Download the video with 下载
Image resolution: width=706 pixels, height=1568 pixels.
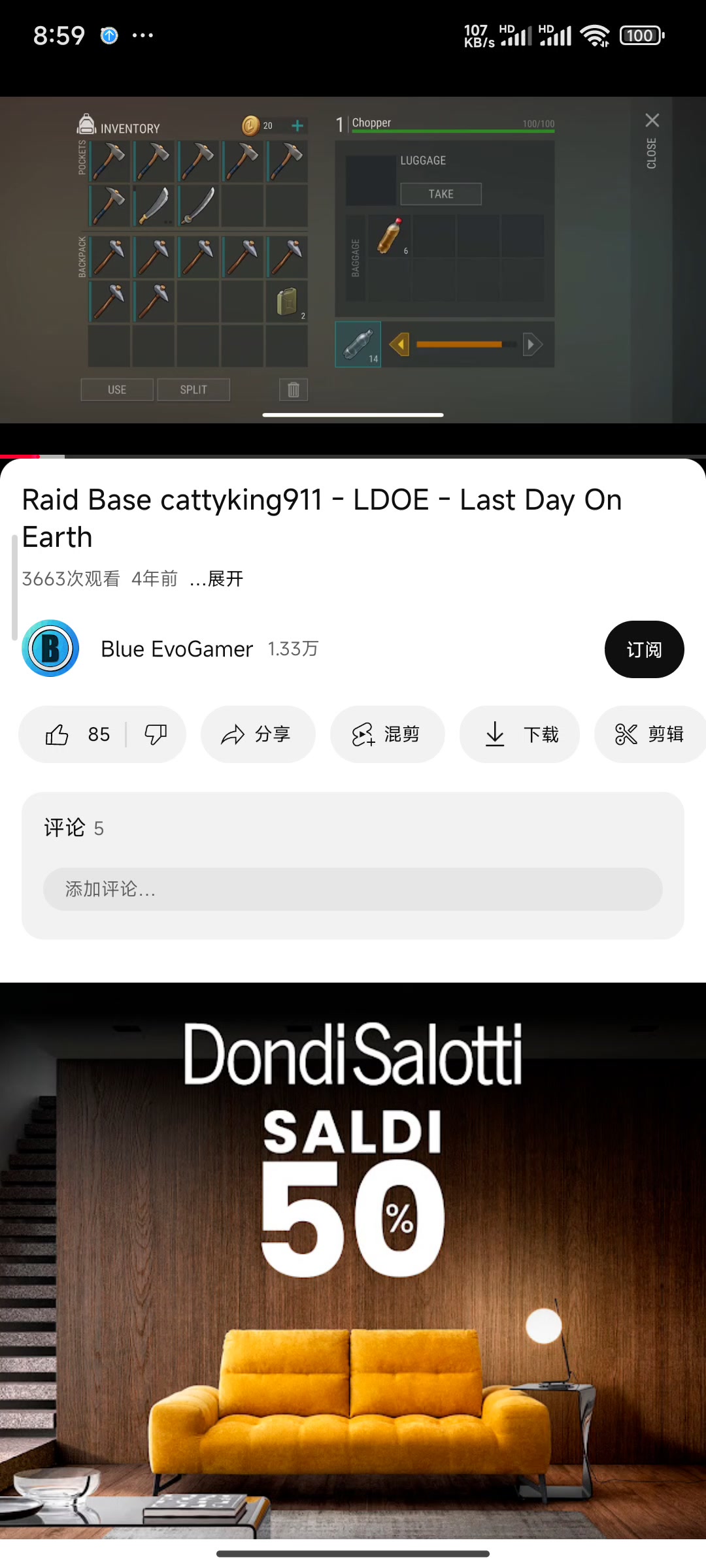[x=520, y=734]
